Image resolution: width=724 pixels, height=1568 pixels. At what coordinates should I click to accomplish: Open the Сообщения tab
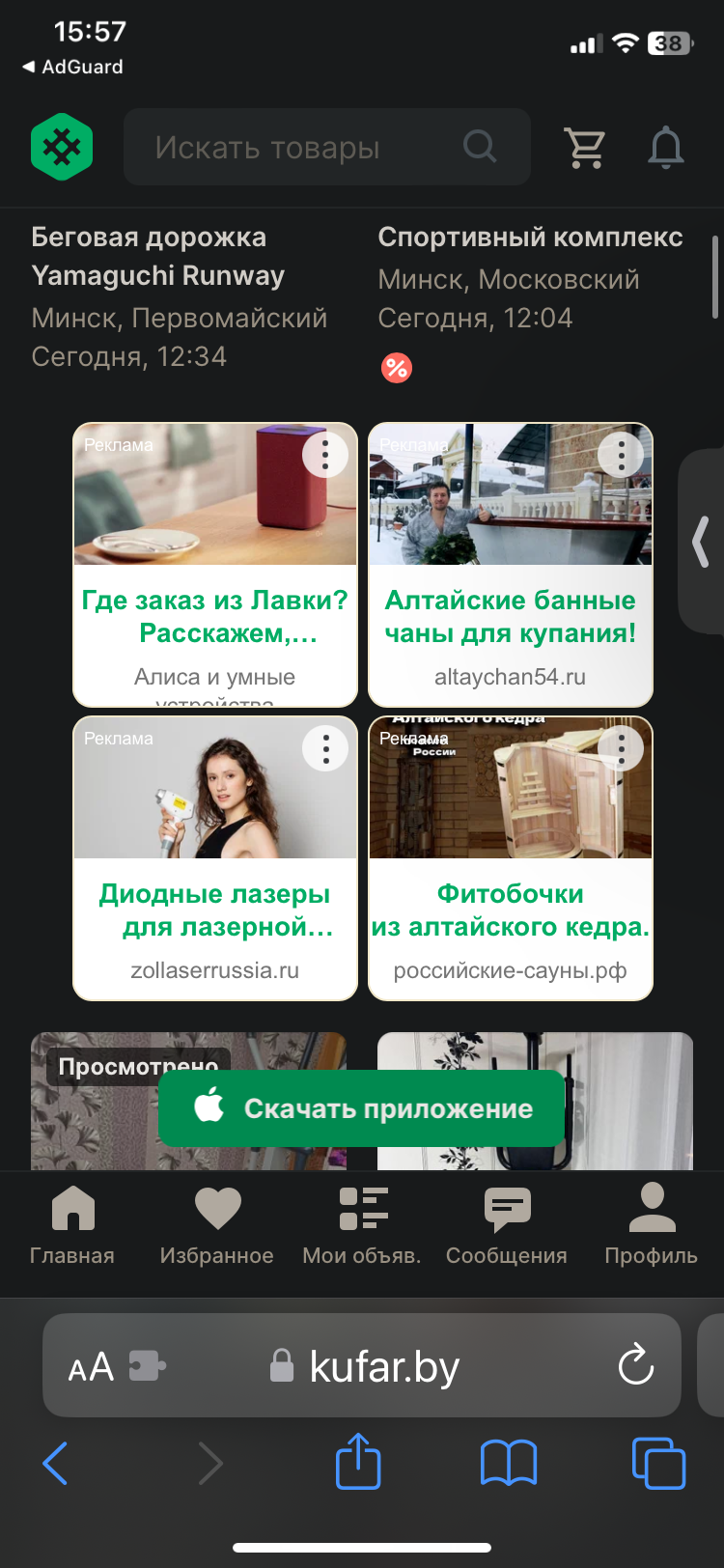click(x=507, y=1224)
